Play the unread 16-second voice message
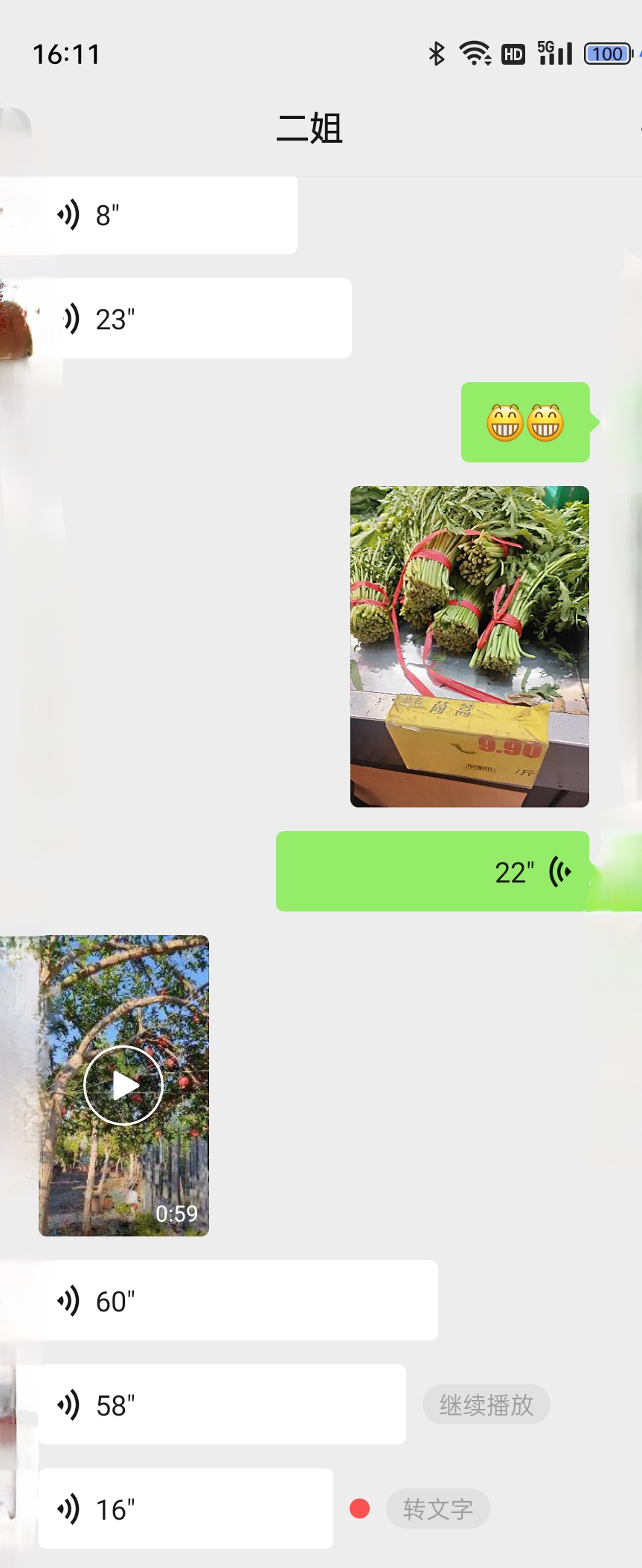The width and height of the screenshot is (642, 1568). tap(185, 1509)
